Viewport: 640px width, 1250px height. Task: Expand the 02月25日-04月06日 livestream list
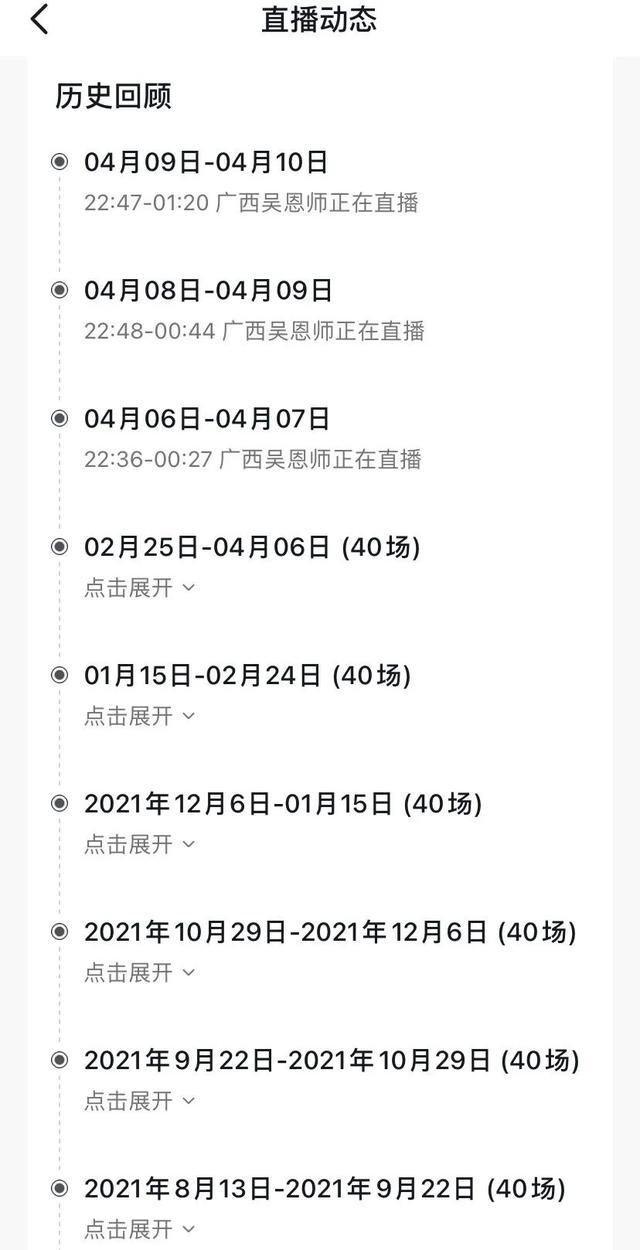click(139, 588)
